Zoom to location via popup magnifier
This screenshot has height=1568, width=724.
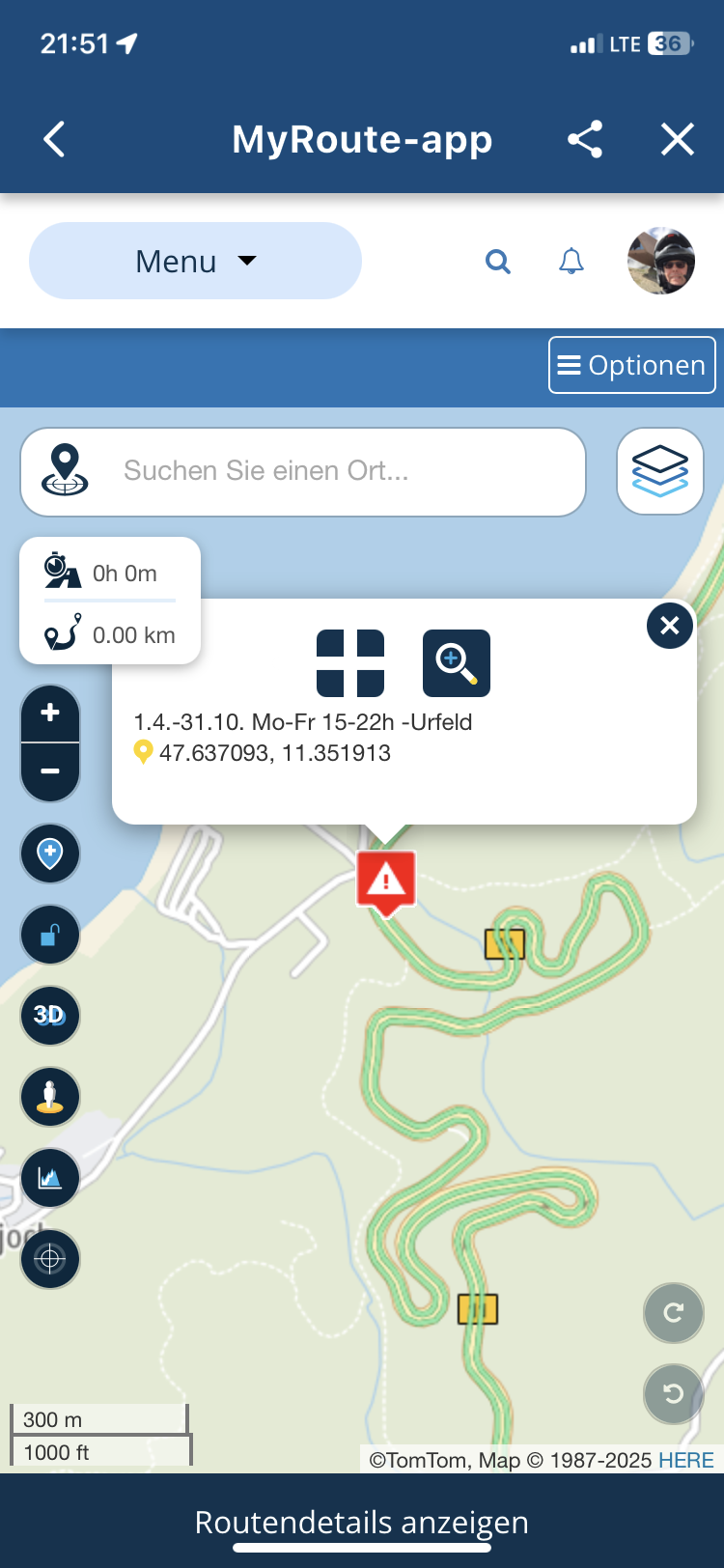pos(456,663)
